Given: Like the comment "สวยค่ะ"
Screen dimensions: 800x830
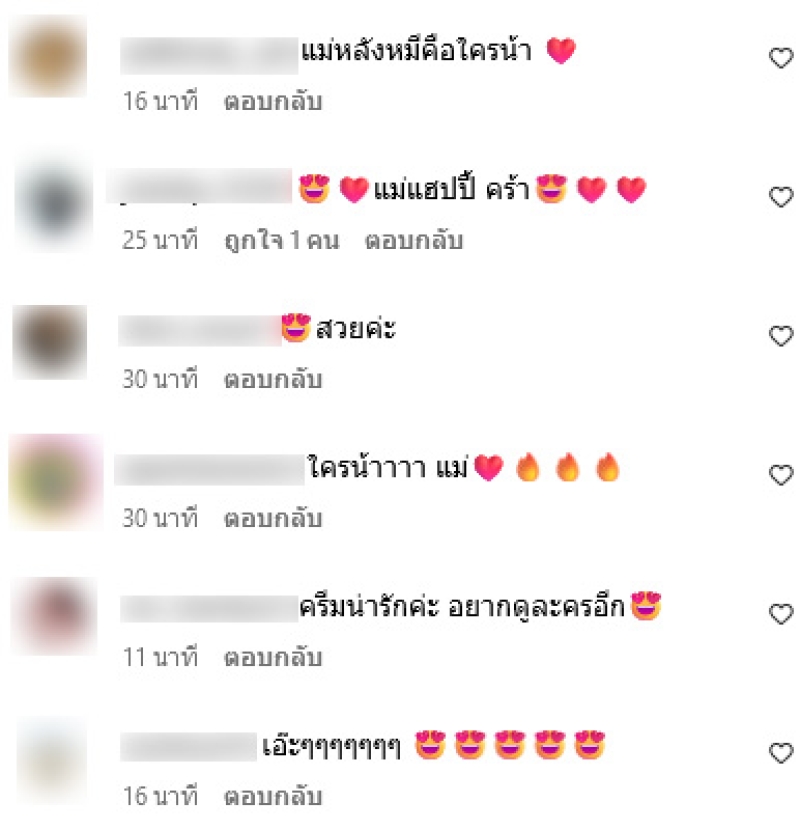Looking at the screenshot, I should (780, 337).
